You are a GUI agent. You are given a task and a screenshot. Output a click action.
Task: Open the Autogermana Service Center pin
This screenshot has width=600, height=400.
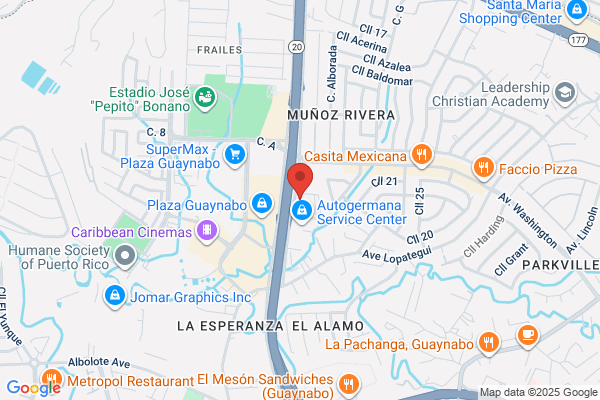[x=302, y=211]
